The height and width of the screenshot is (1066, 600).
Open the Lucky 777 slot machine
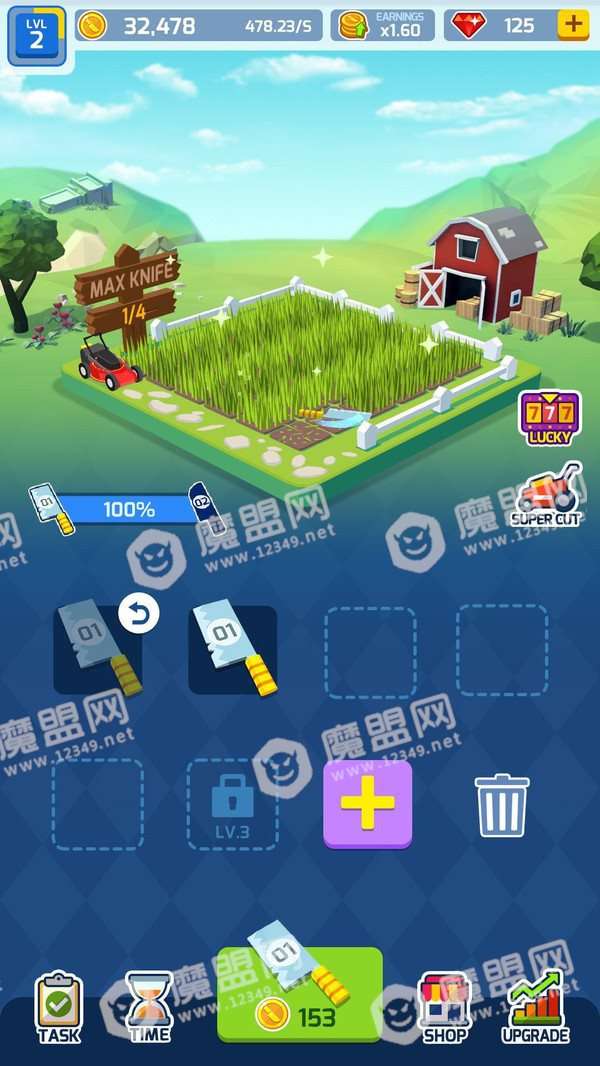549,418
